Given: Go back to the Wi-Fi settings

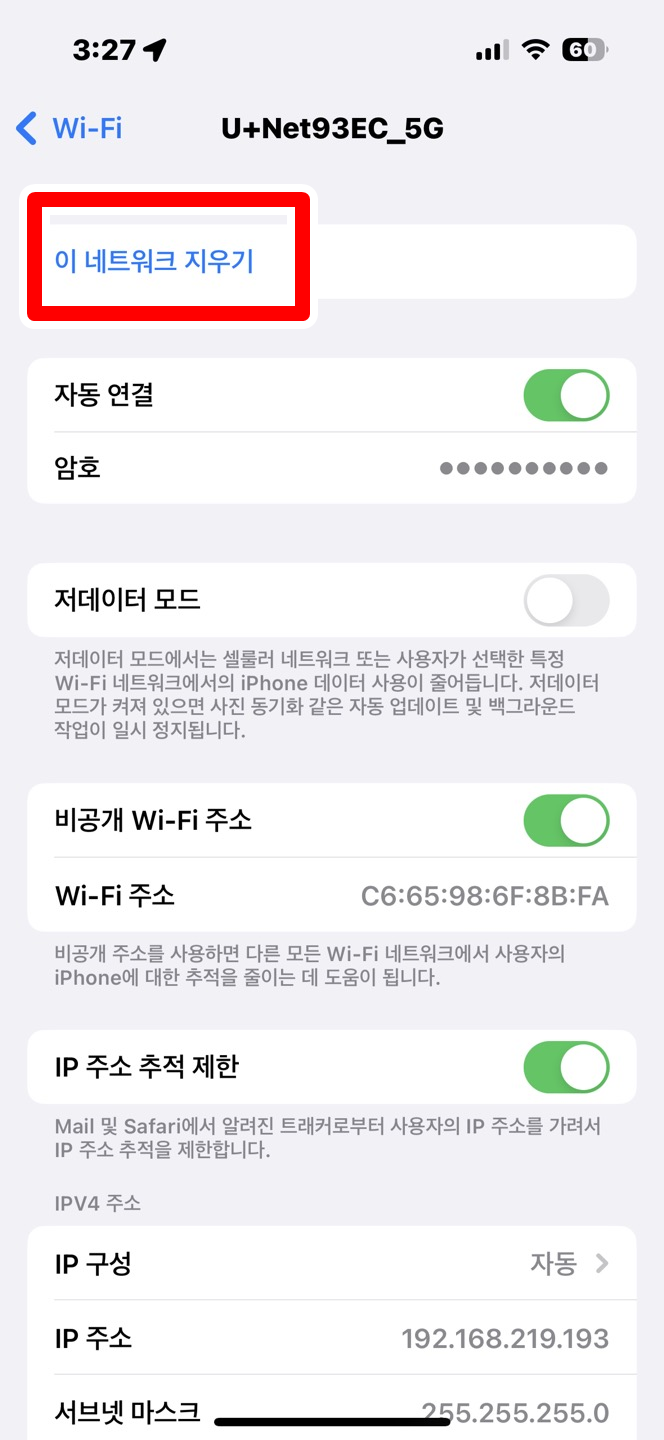Looking at the screenshot, I should 70,128.
